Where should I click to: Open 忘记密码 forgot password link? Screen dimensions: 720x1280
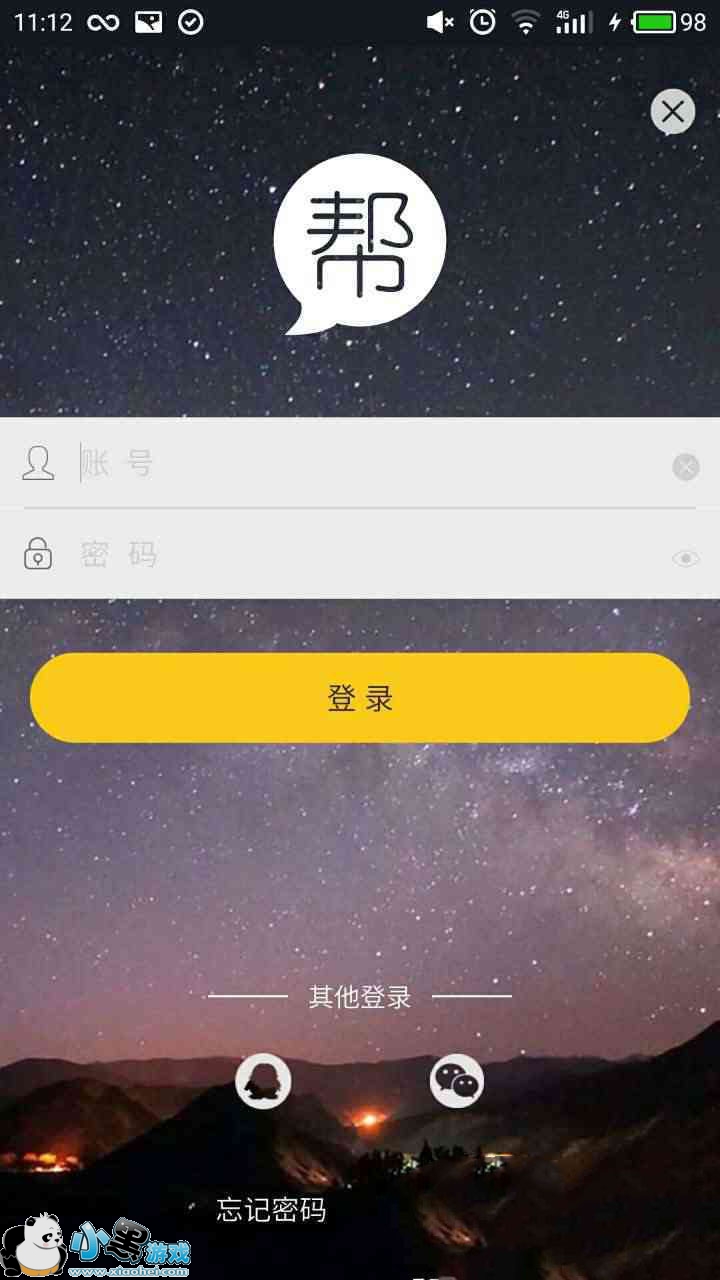(x=271, y=1210)
